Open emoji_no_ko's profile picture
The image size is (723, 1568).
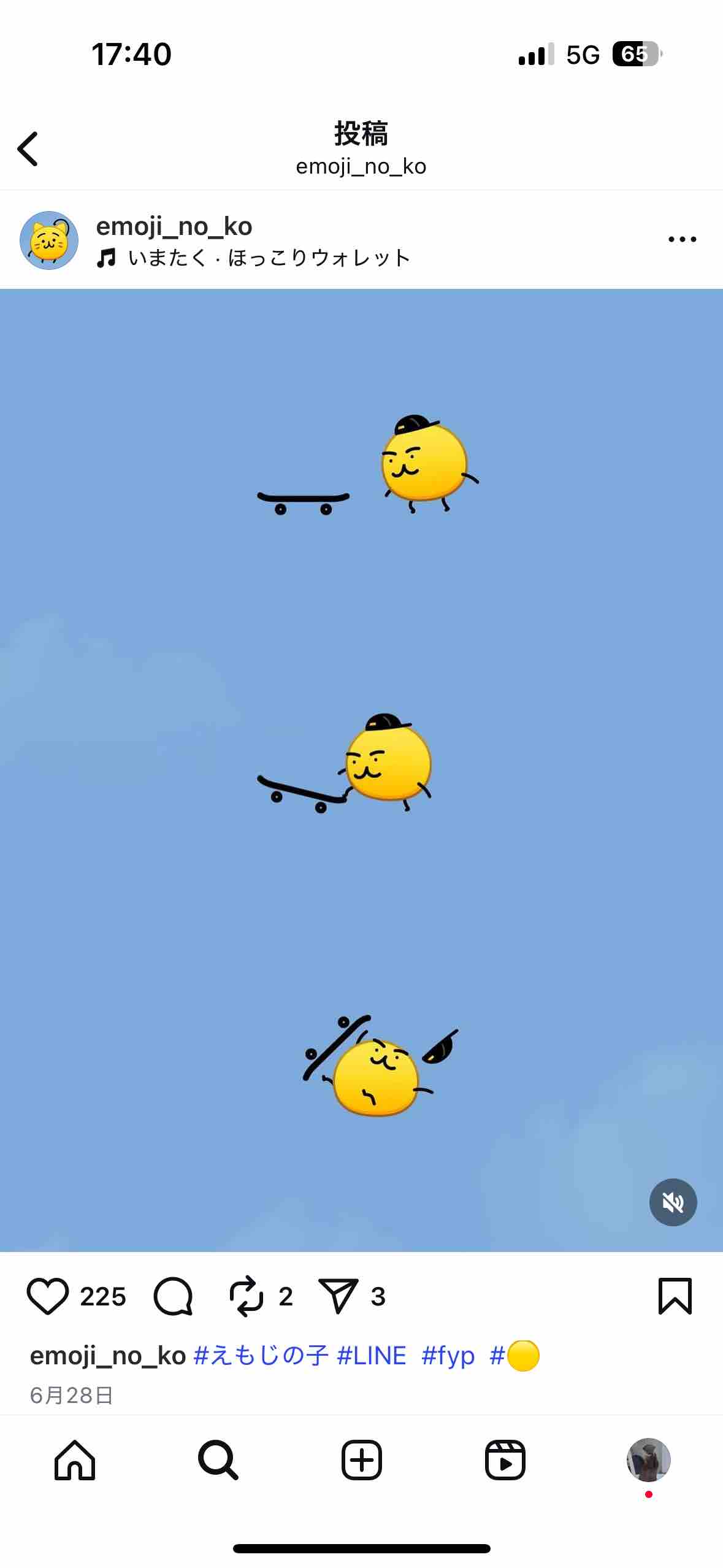pos(49,240)
